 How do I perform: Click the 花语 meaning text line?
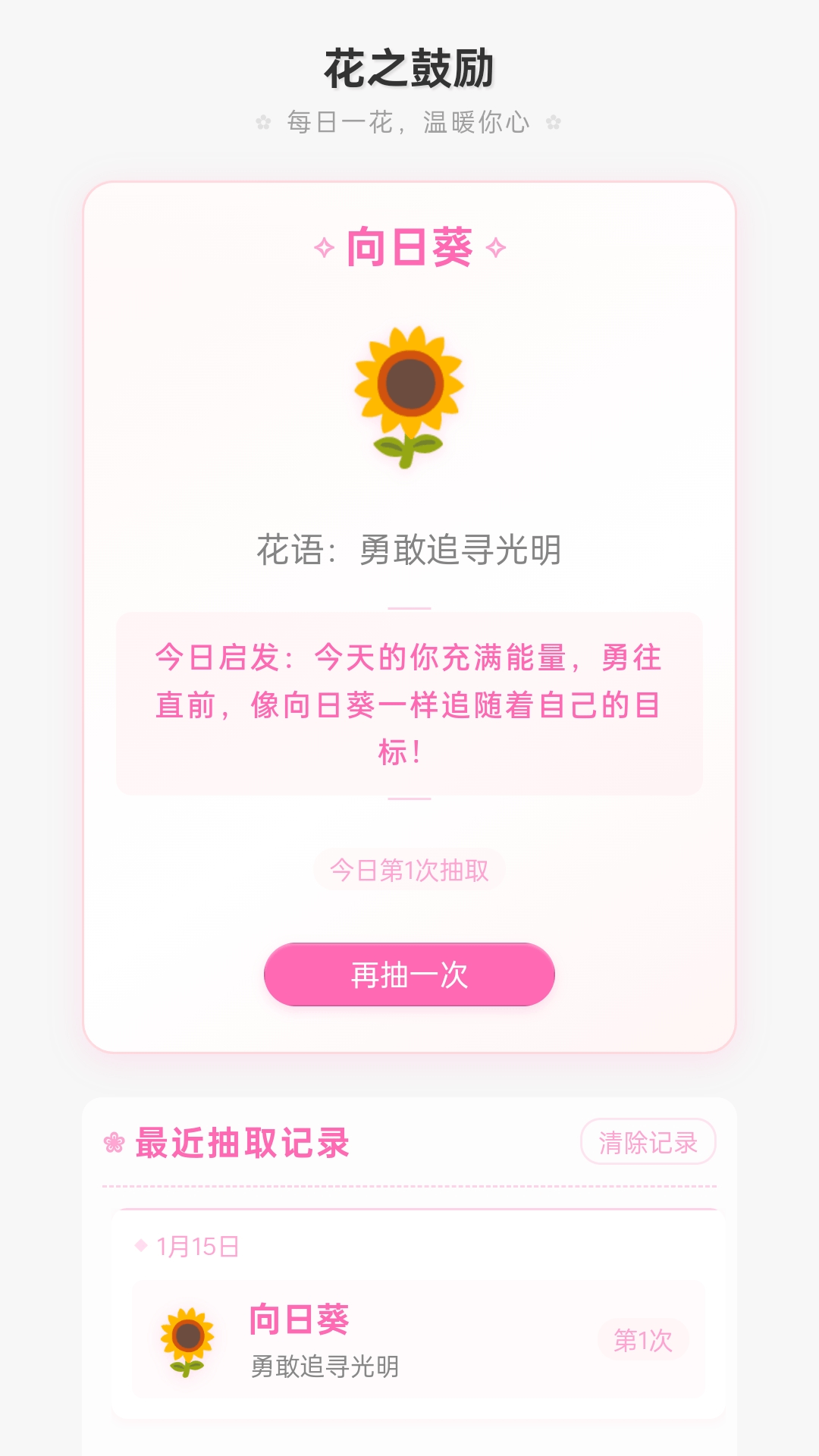pos(409,548)
